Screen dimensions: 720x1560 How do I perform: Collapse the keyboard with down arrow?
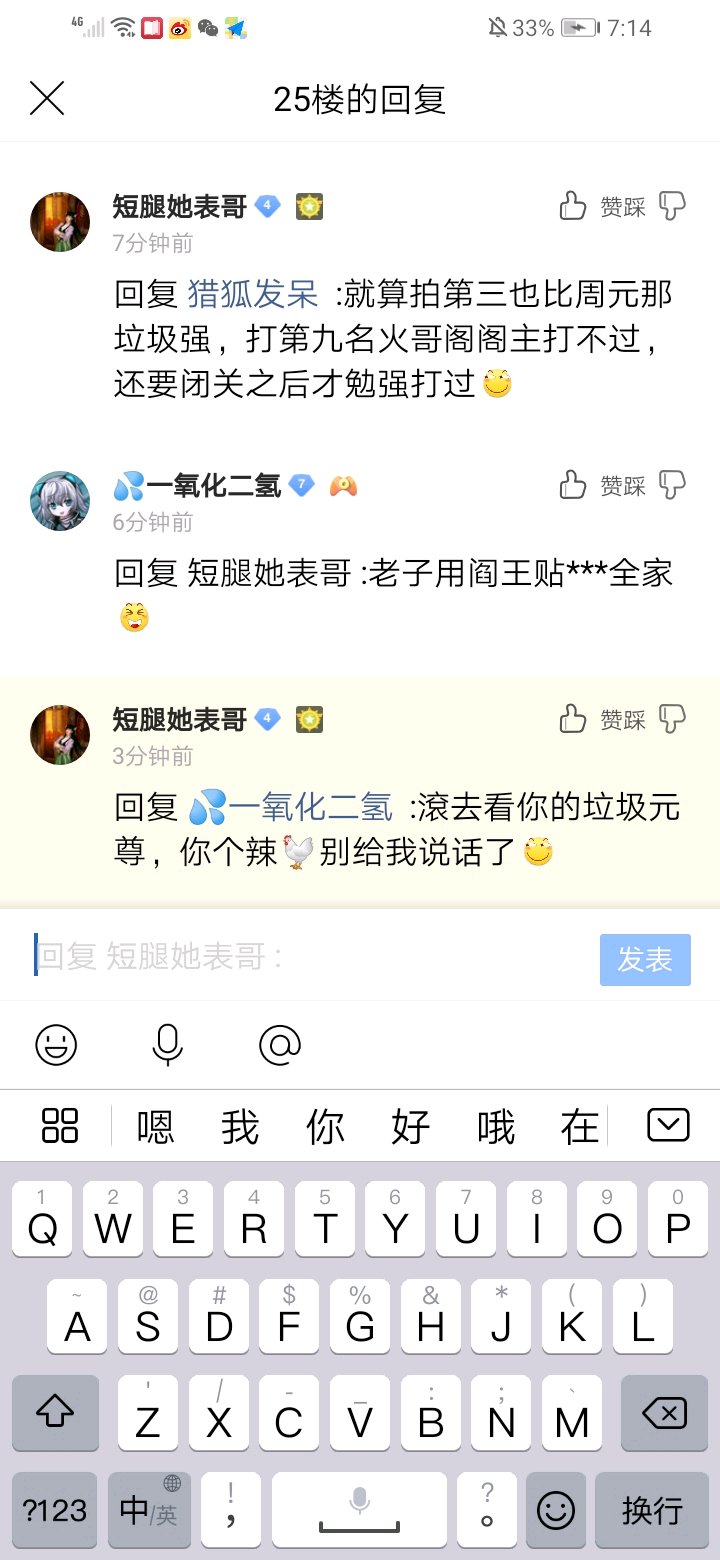click(668, 1126)
